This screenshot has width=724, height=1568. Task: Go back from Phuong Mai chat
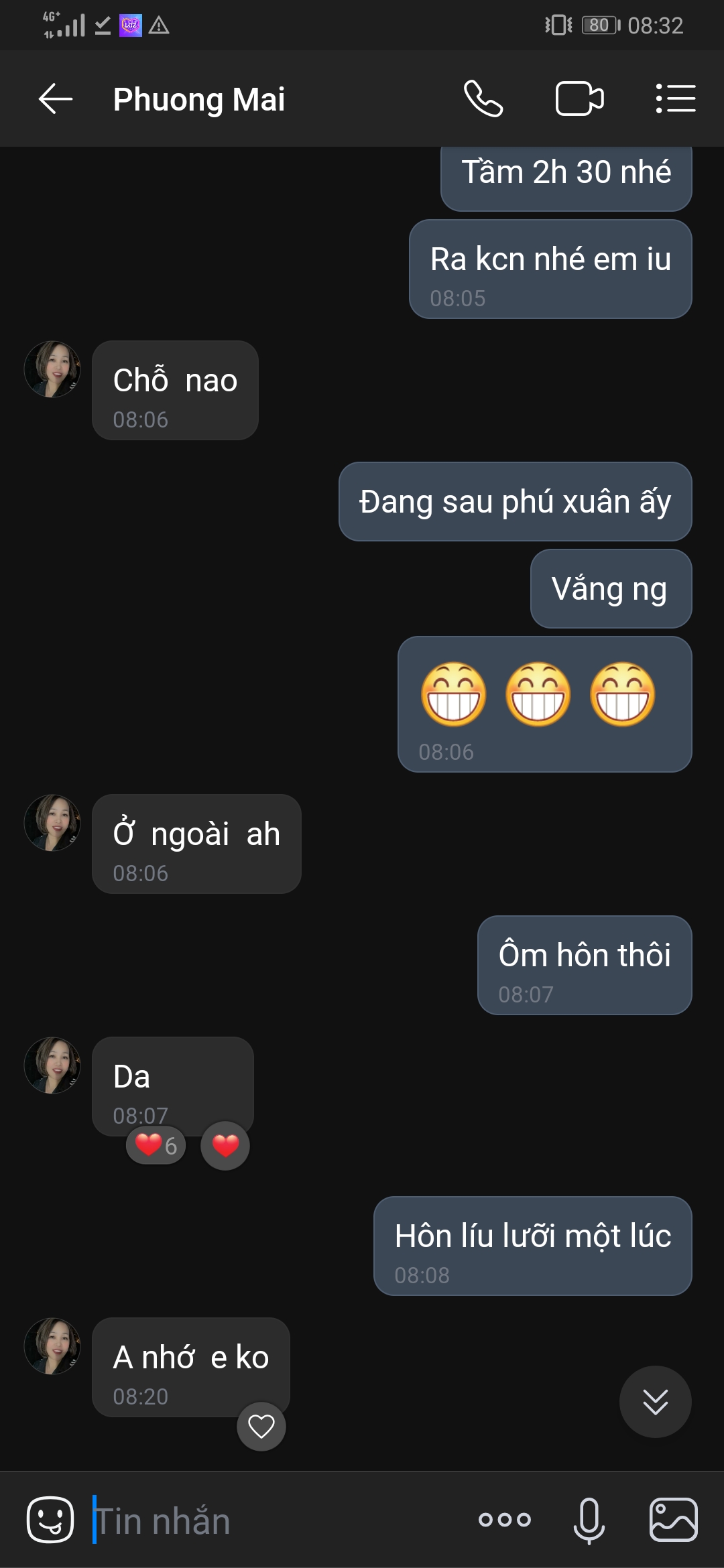coord(56,99)
